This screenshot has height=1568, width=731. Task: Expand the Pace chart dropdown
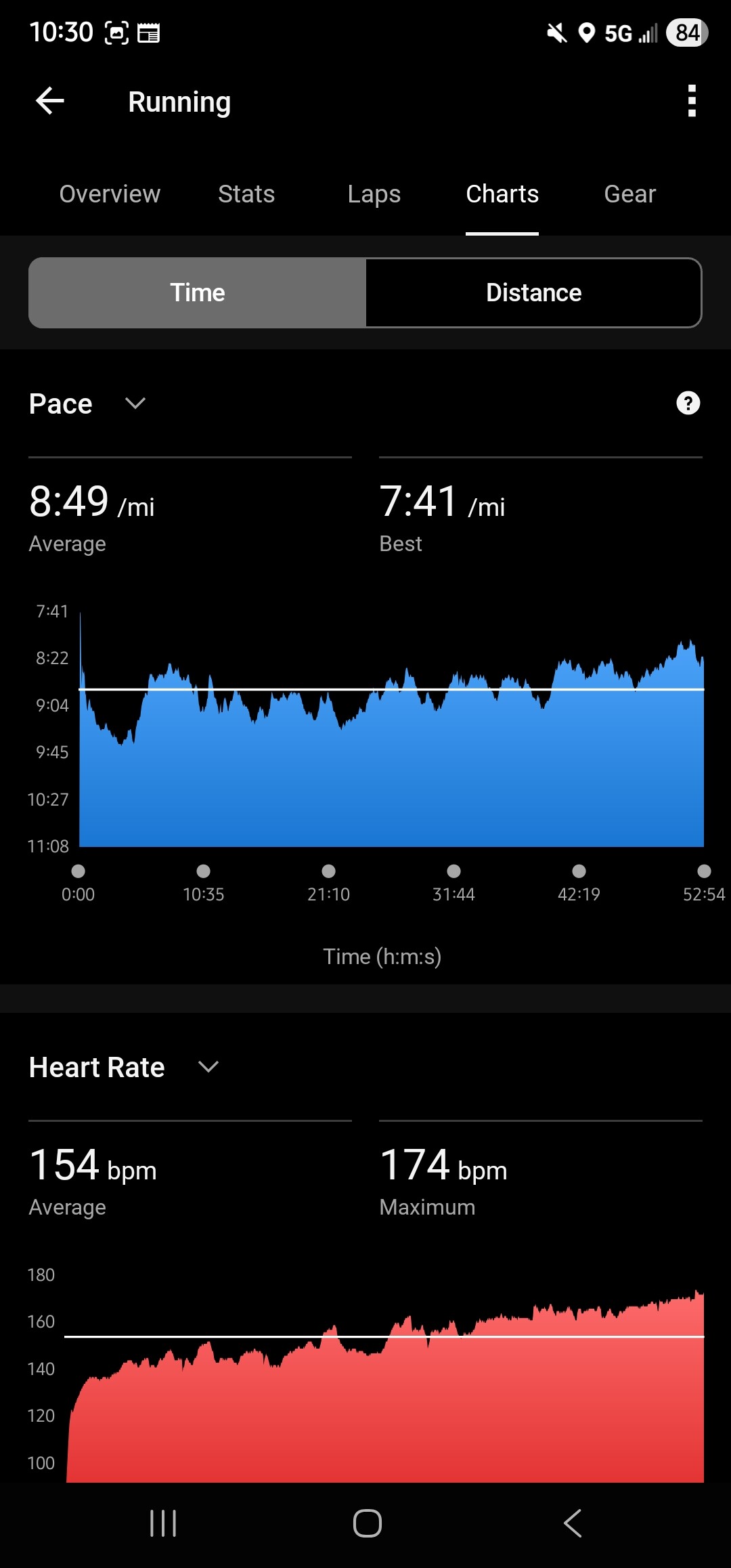click(x=135, y=404)
